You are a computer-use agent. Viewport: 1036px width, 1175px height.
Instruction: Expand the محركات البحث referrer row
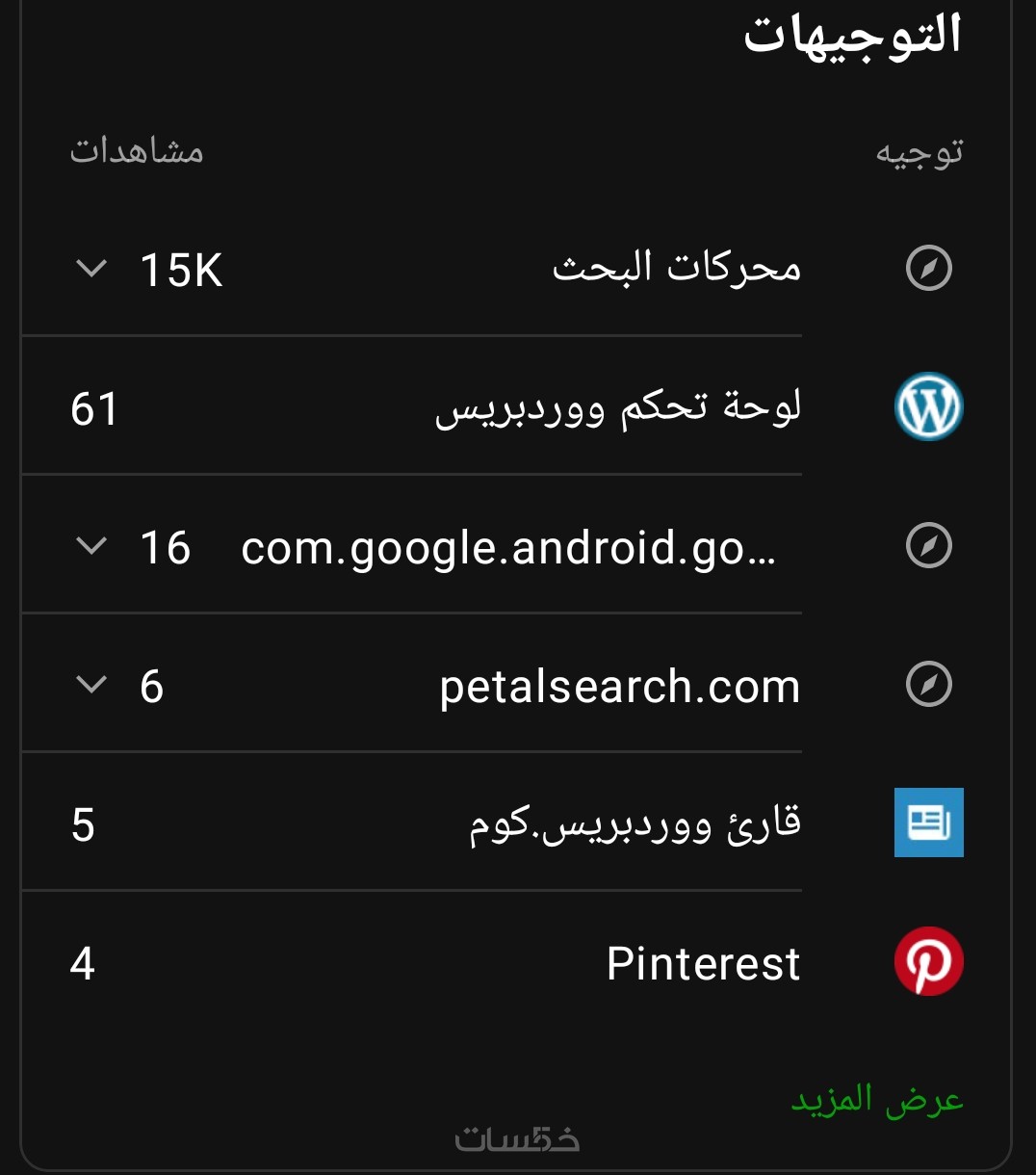pos(91,268)
